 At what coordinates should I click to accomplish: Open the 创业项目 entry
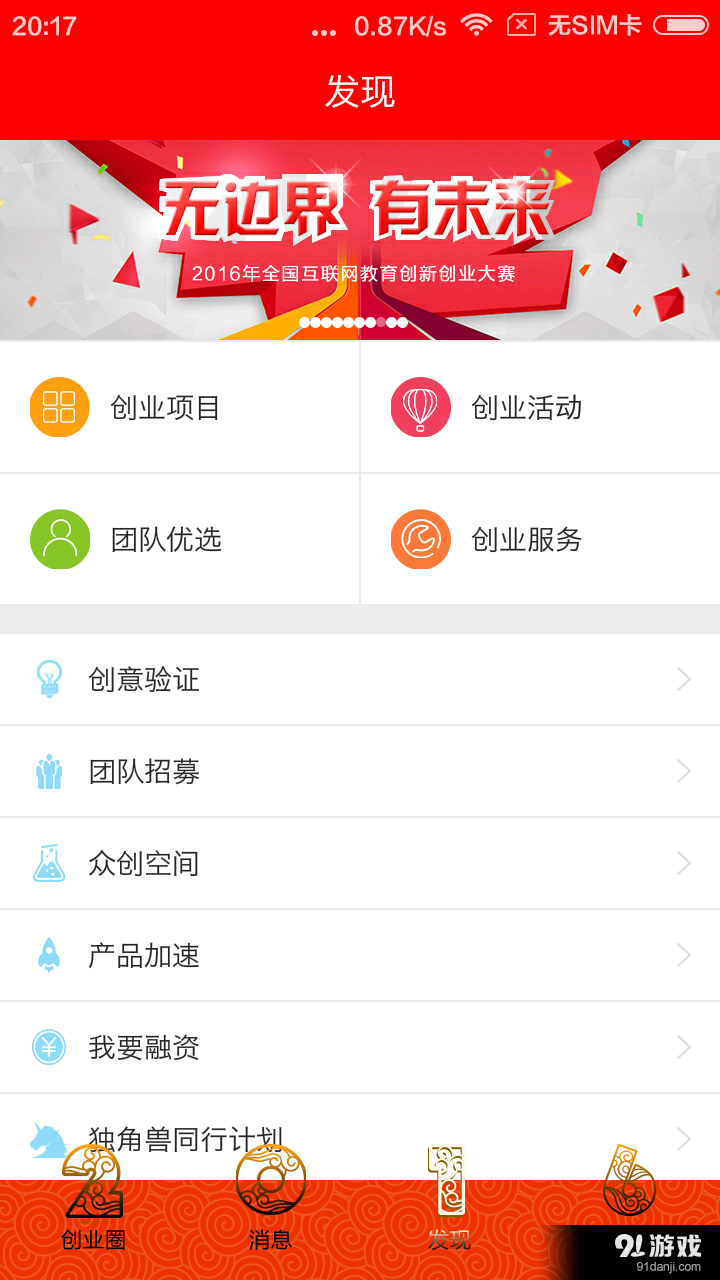point(180,407)
